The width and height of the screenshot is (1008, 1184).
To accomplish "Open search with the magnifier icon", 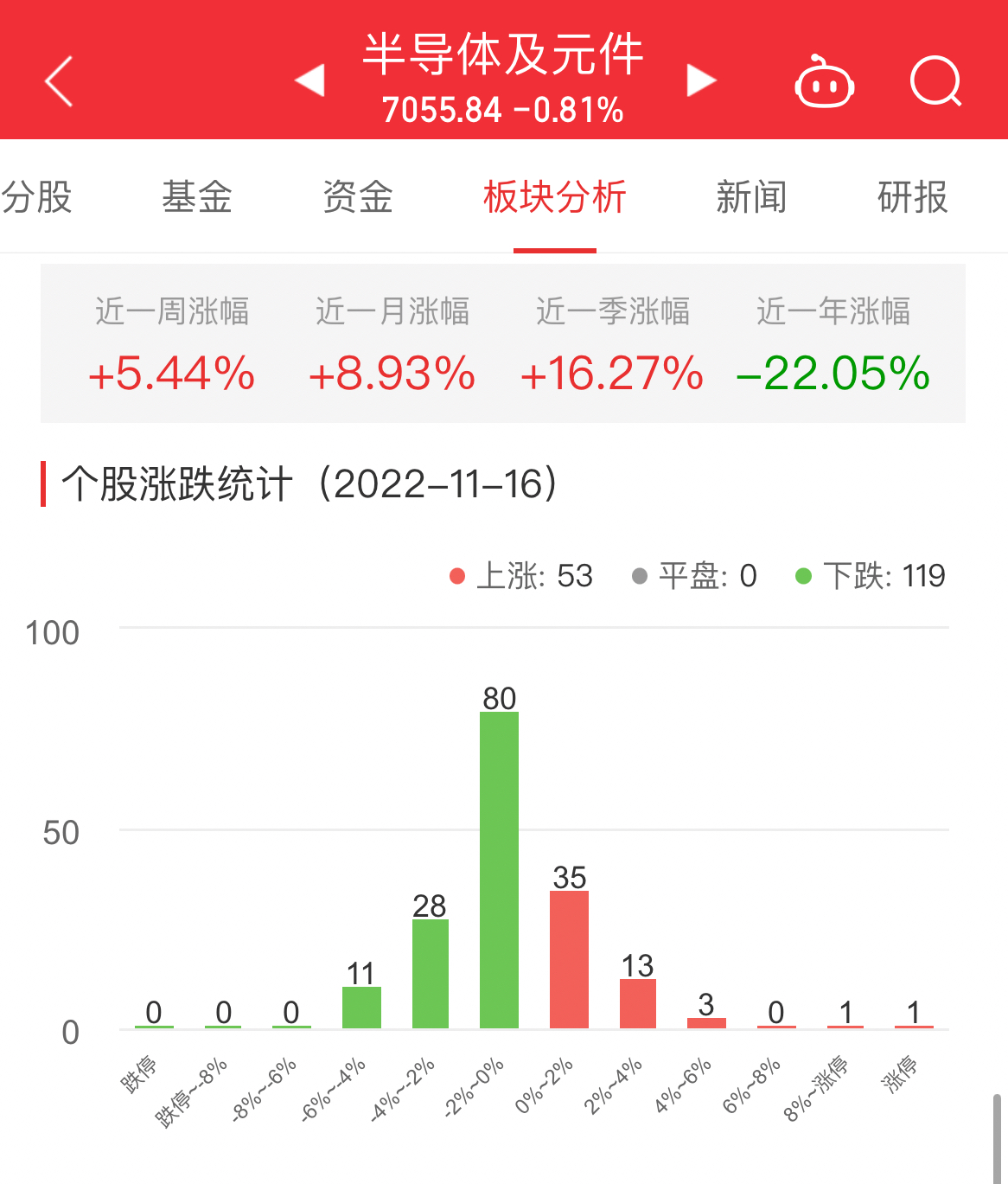I will pos(935,82).
